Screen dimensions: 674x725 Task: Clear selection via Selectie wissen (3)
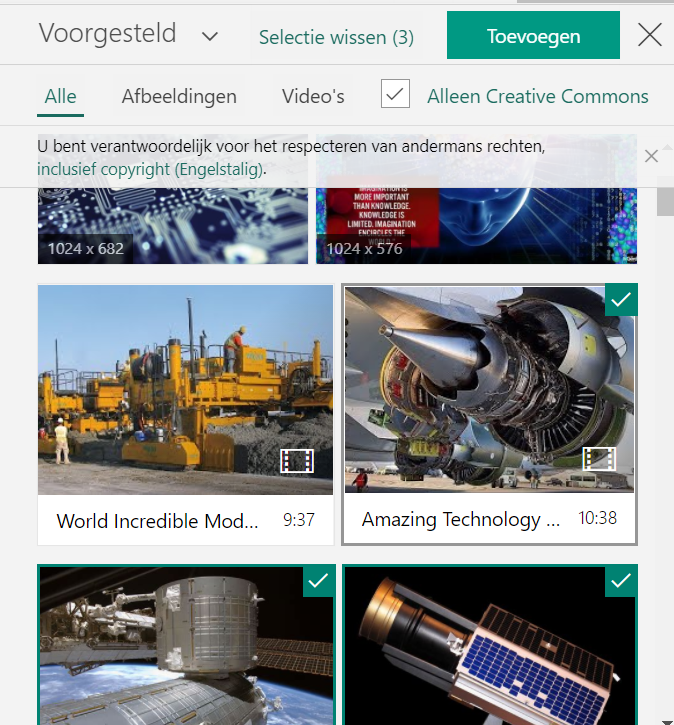click(x=336, y=38)
